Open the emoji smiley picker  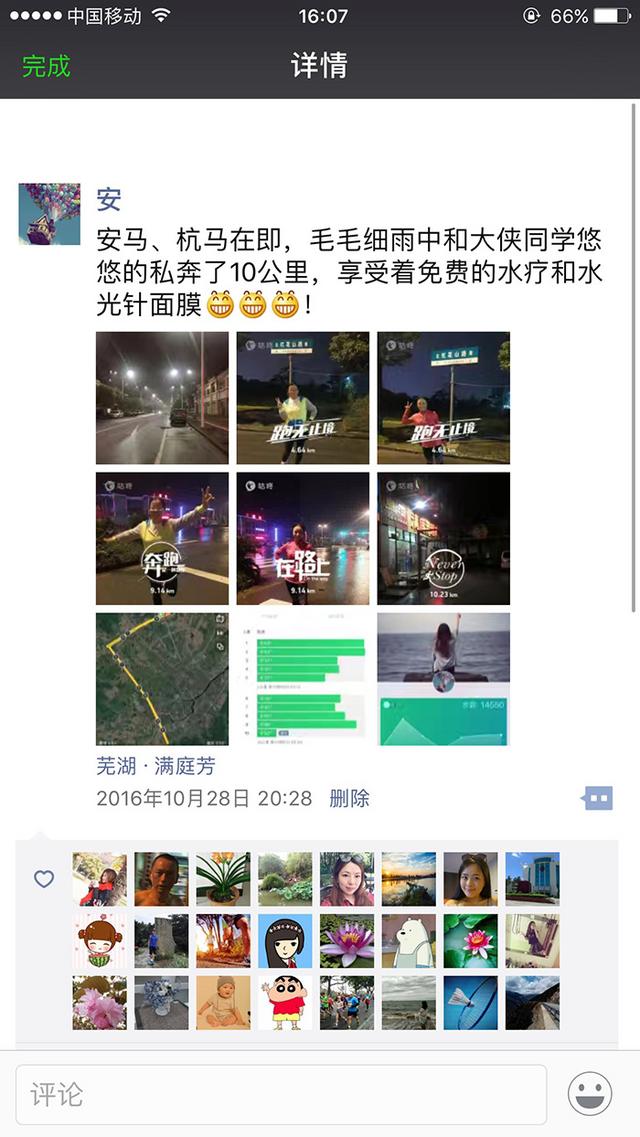tap(590, 1094)
